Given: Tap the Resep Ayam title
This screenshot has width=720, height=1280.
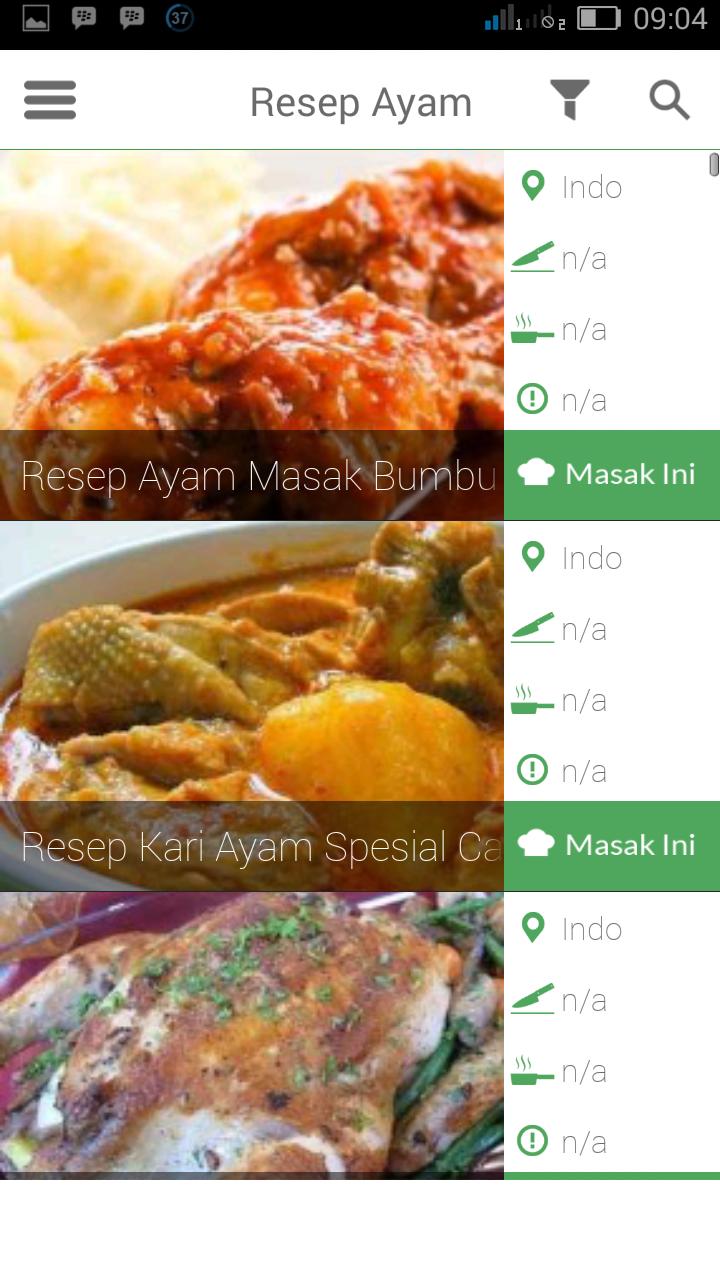Looking at the screenshot, I should [x=362, y=100].
